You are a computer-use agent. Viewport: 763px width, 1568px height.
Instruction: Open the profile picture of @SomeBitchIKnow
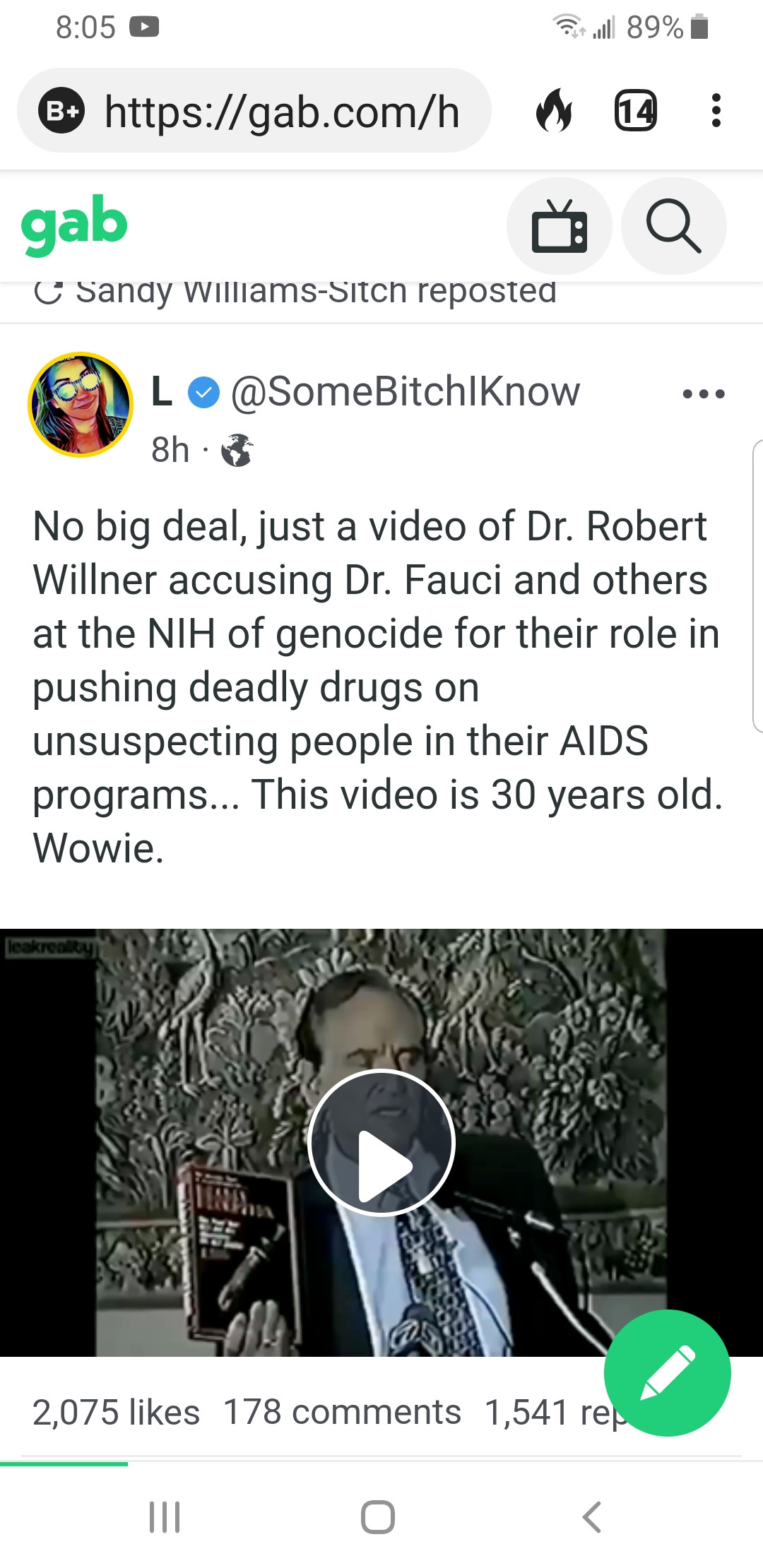point(81,405)
